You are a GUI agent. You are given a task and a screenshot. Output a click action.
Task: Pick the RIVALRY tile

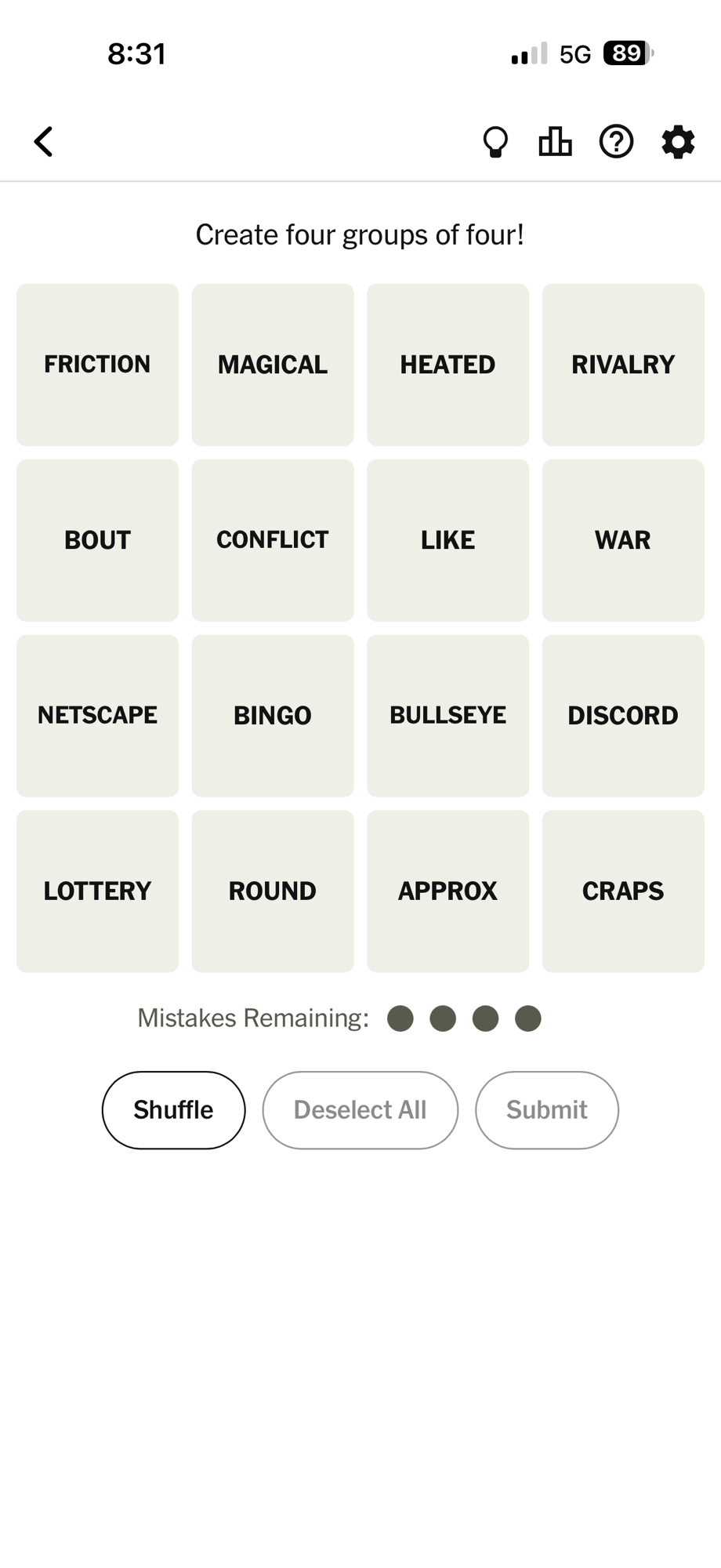623,365
